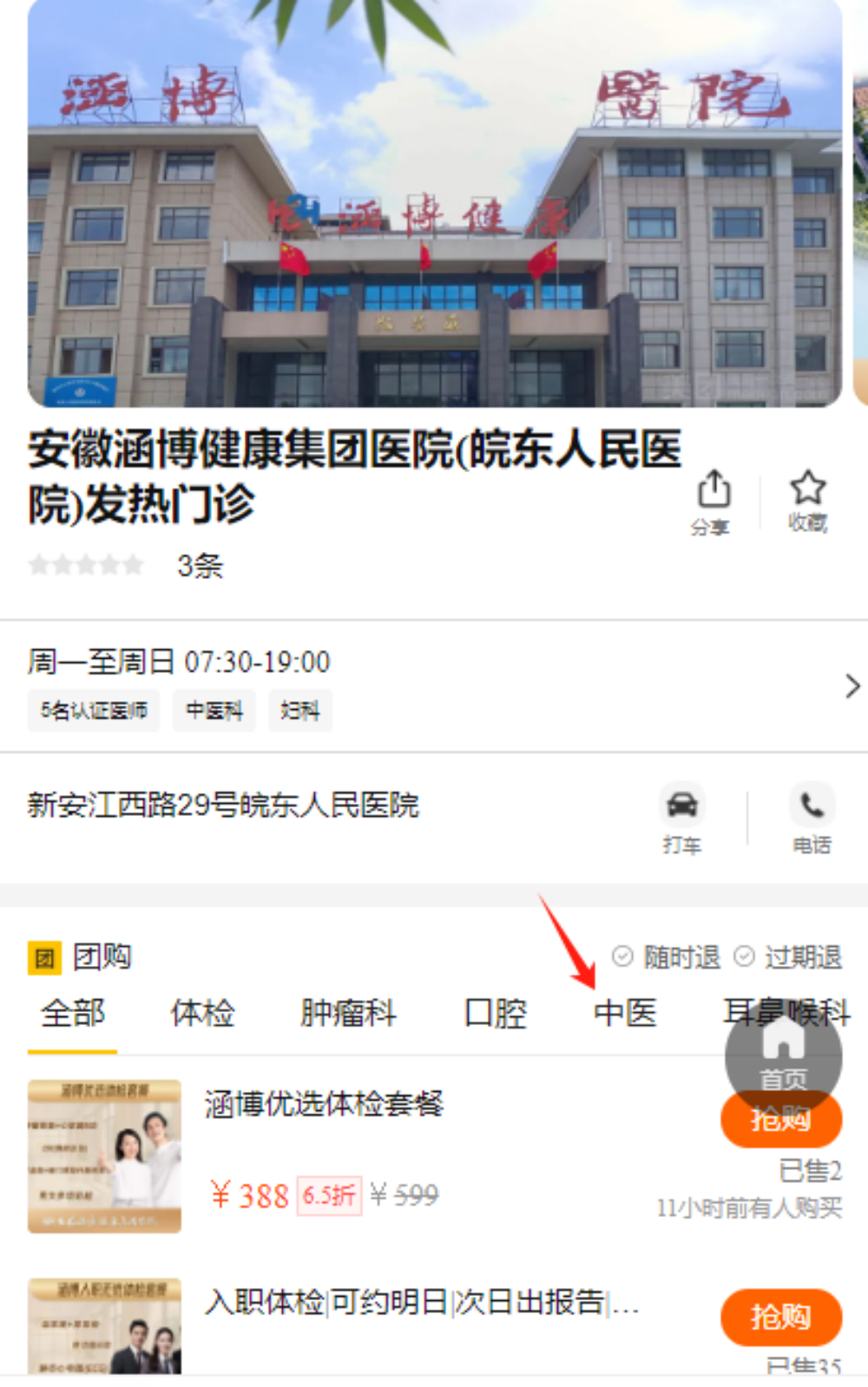Add the hospital to favorites

point(807,501)
